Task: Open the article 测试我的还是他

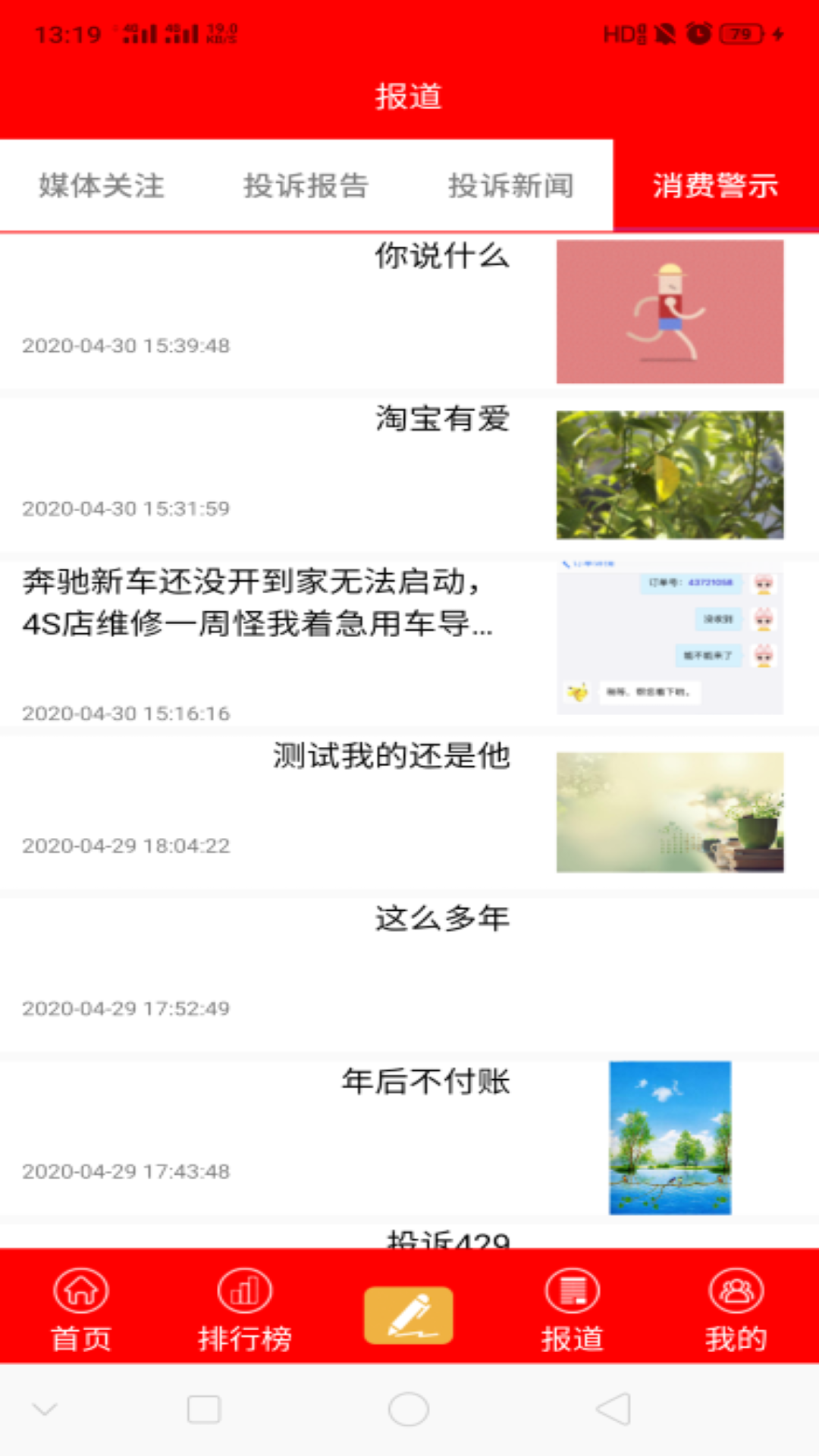Action: (x=391, y=756)
